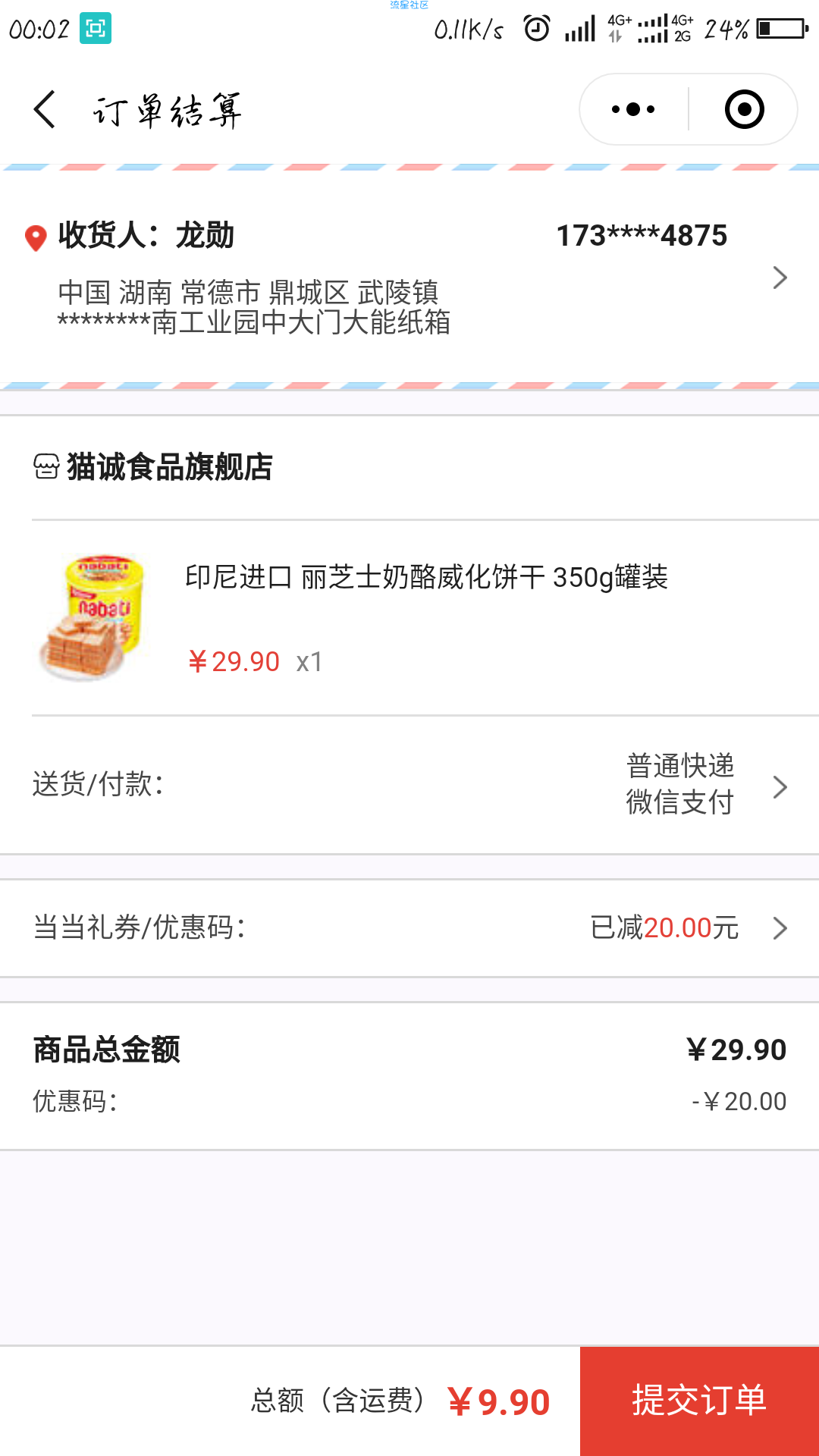Screen dimensions: 819x1456
Task: Change delivery and payment method
Action: tap(409, 785)
